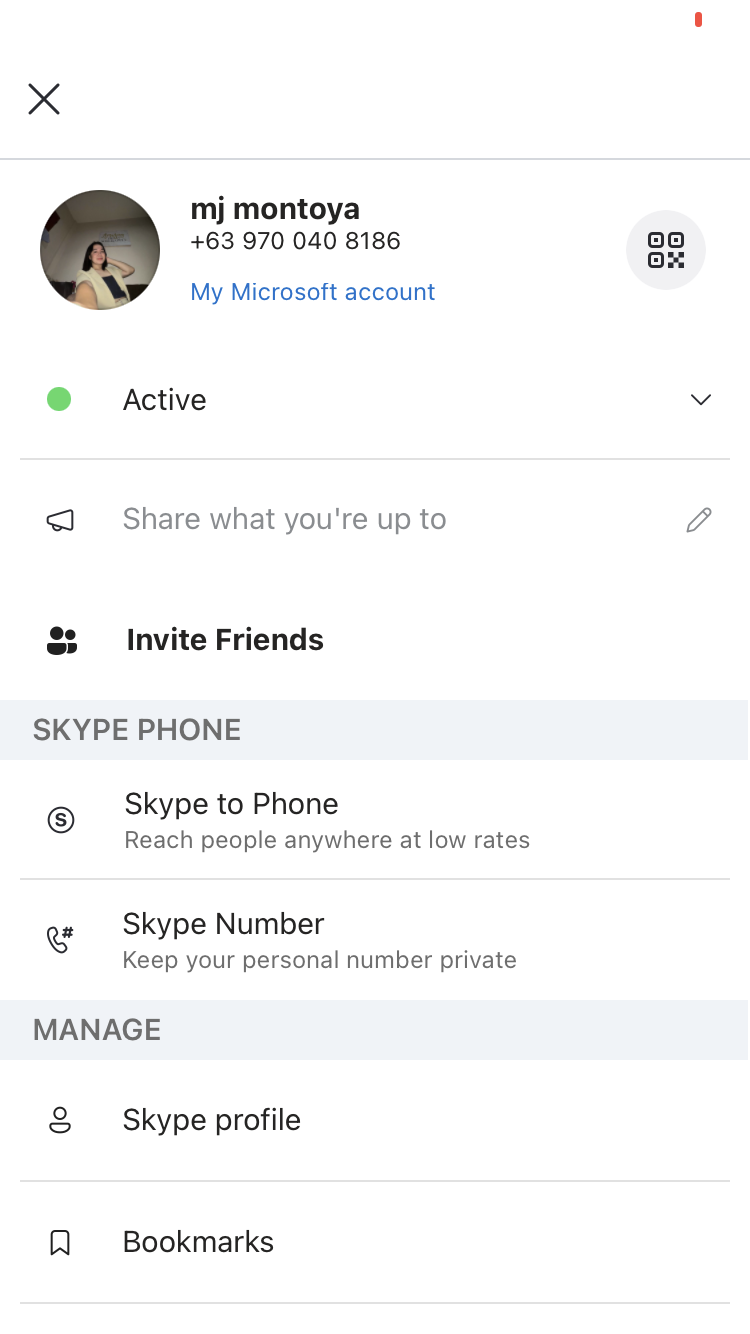Open the QR code button
The height and width of the screenshot is (1334, 750).
click(666, 250)
